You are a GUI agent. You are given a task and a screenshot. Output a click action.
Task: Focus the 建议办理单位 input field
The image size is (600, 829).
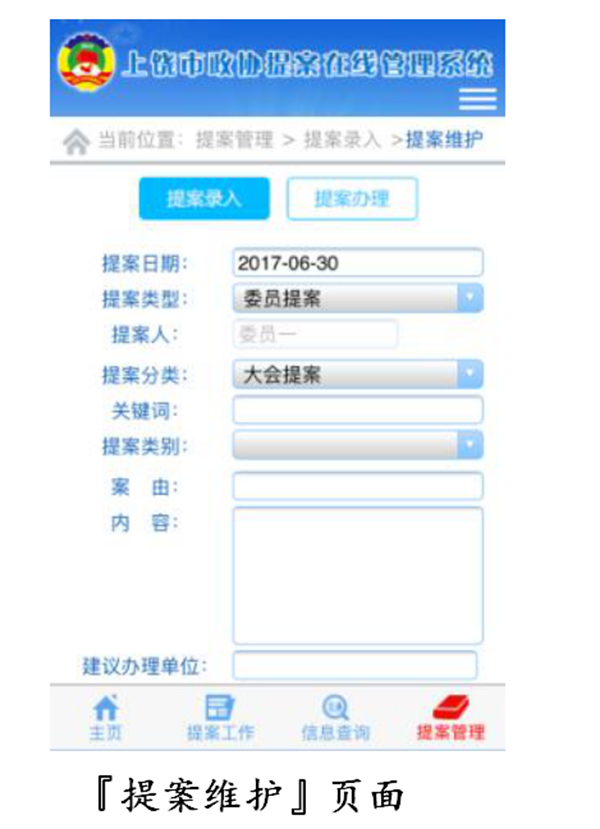click(355, 665)
